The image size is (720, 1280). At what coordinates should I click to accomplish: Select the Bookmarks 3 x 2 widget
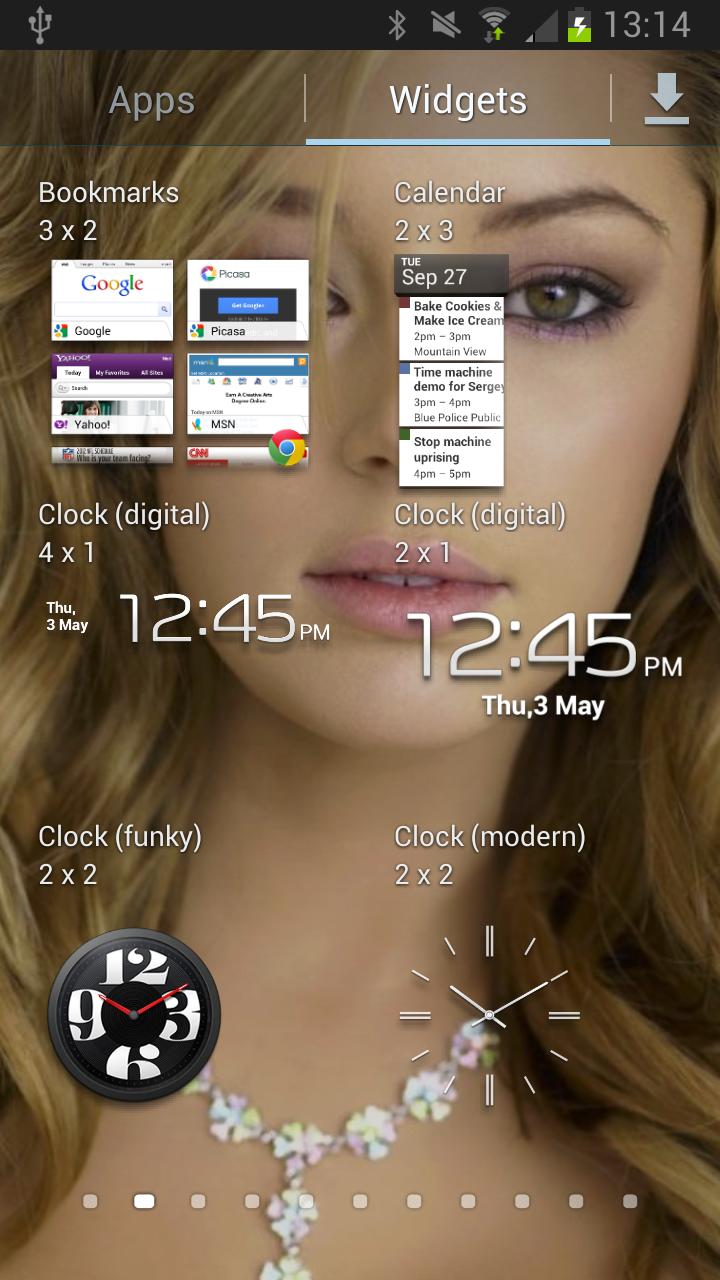pyautogui.click(x=180, y=362)
